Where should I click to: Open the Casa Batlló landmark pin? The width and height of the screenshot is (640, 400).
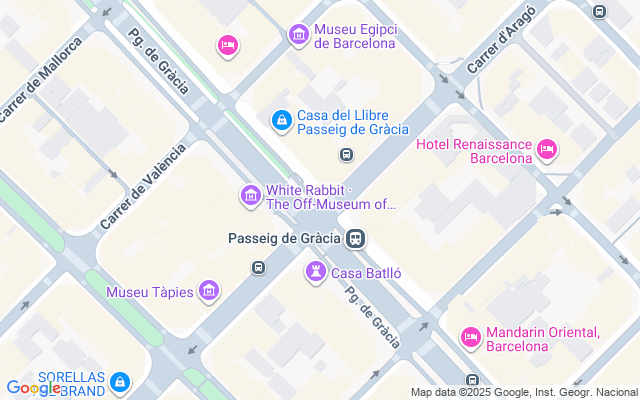click(316, 272)
